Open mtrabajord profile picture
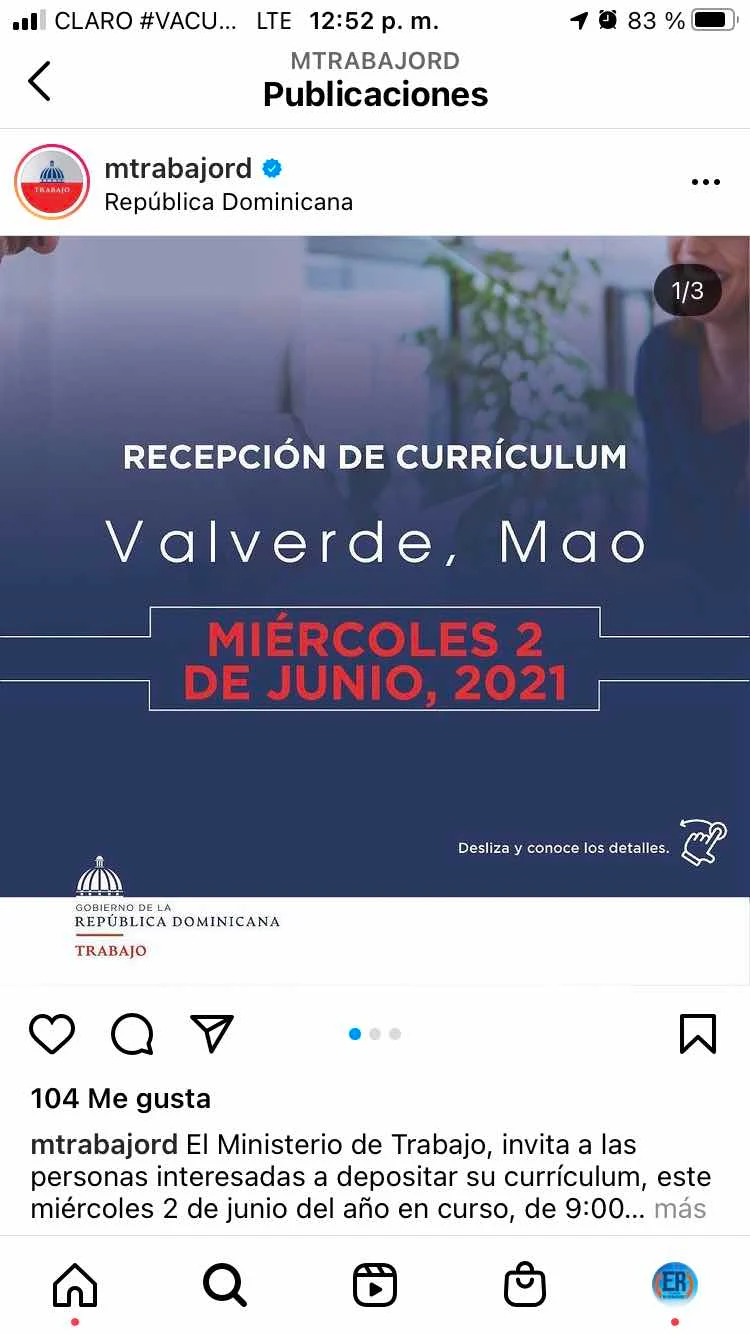The width and height of the screenshot is (750, 1334). pos(52,182)
